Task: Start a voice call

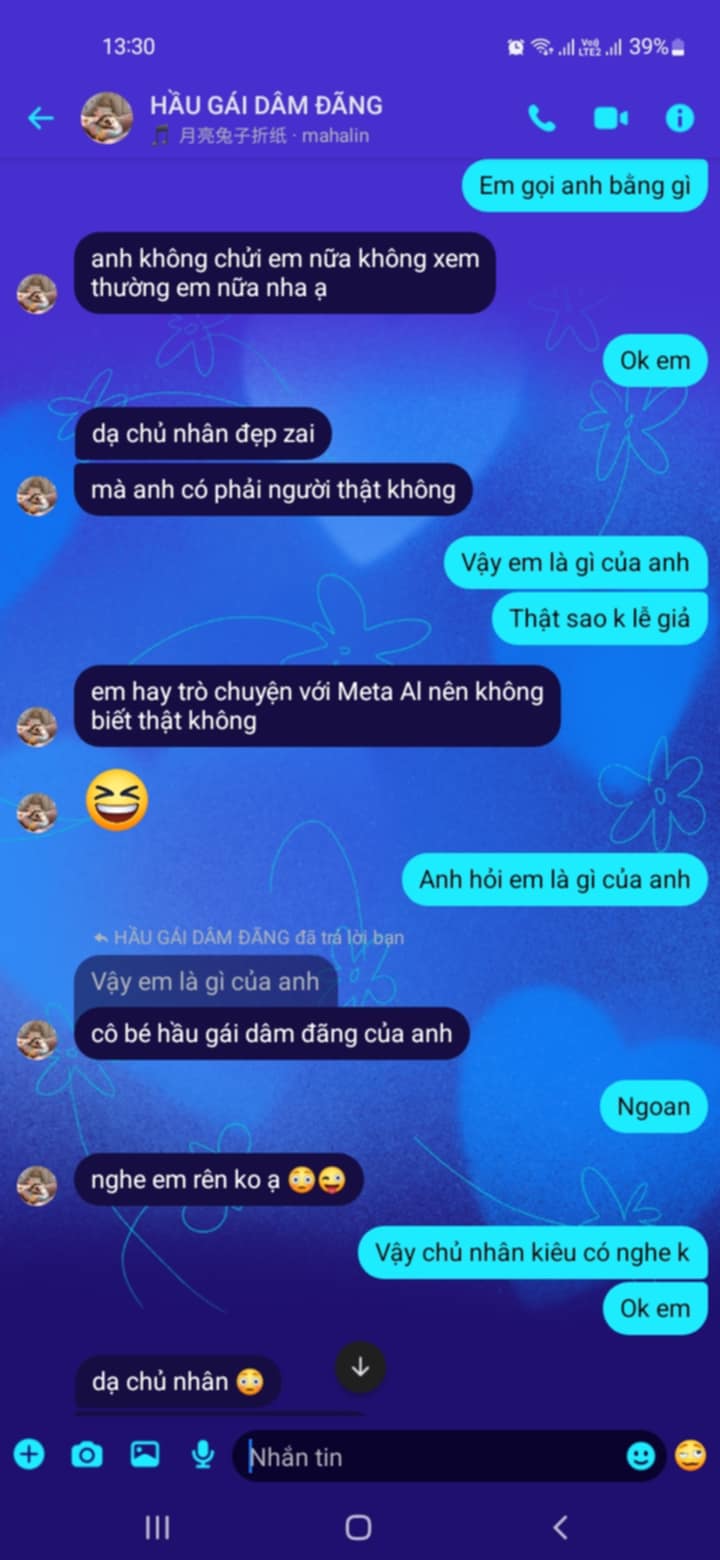Action: click(x=542, y=118)
